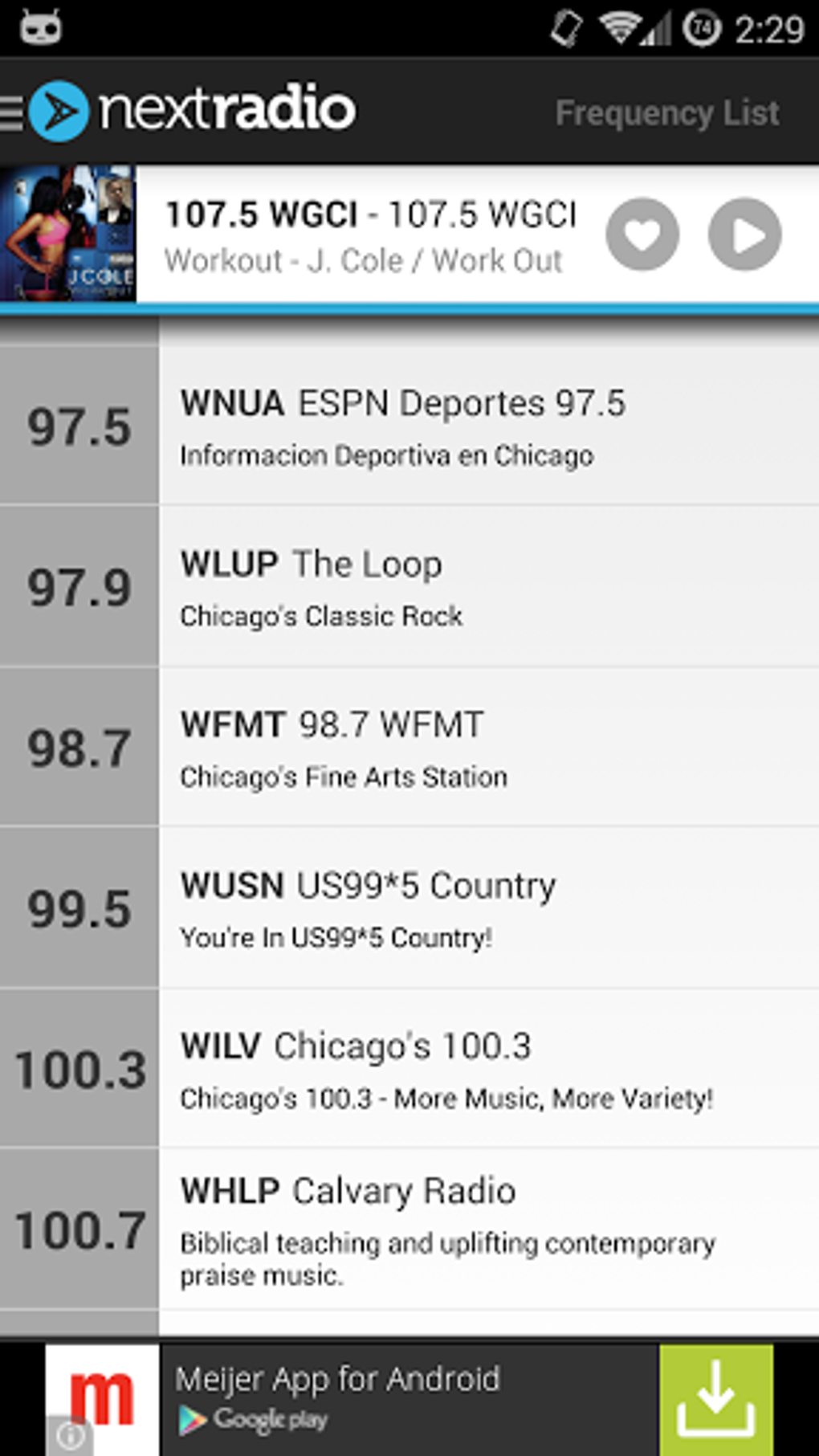Screen dimensions: 819x1456
Task: Open the Frequency List view selector
Action: 666,112
